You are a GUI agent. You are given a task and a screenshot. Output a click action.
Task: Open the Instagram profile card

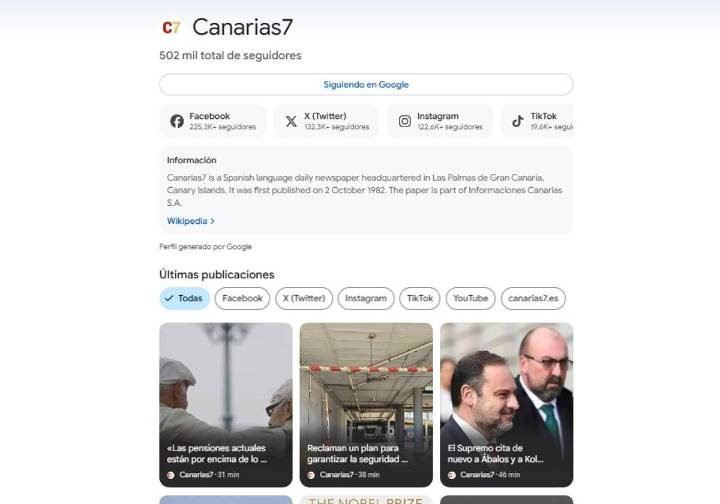point(440,121)
